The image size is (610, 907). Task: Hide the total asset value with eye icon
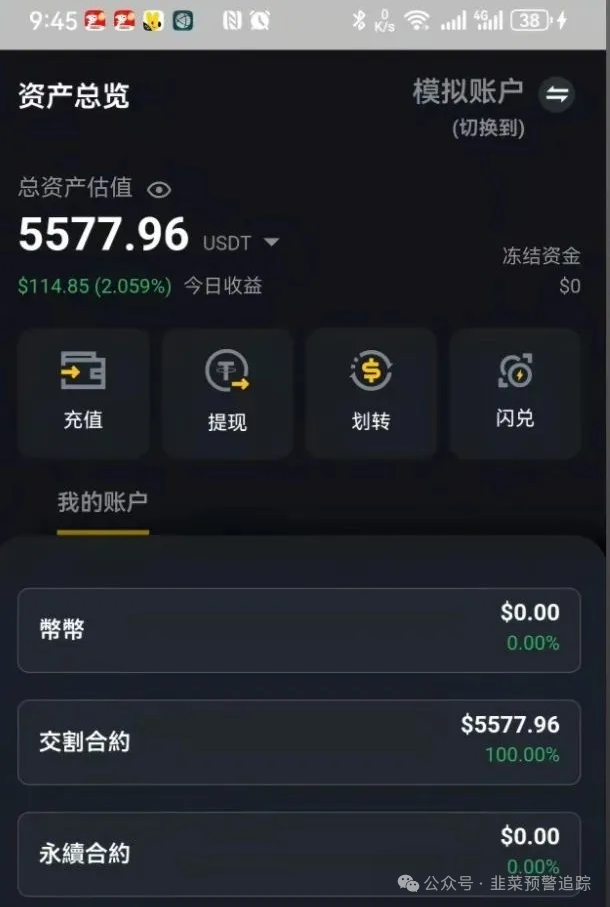click(x=159, y=189)
